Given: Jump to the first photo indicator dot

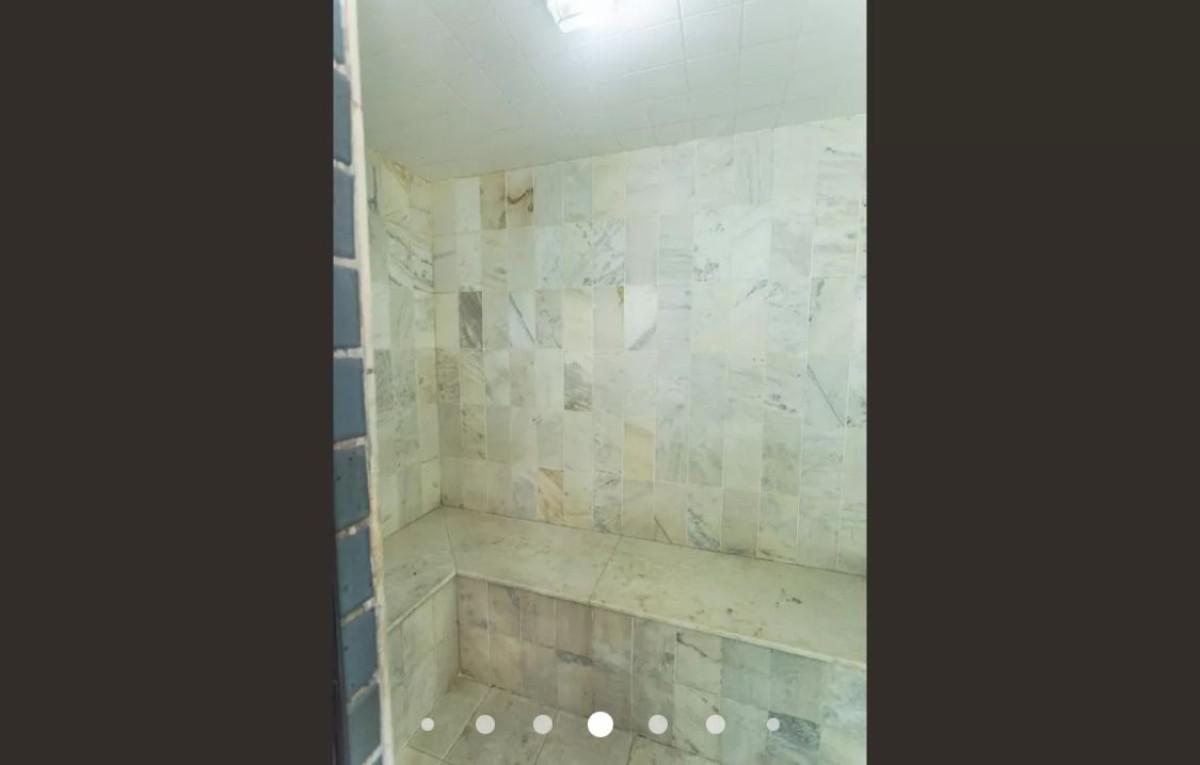Looking at the screenshot, I should coord(428,724).
